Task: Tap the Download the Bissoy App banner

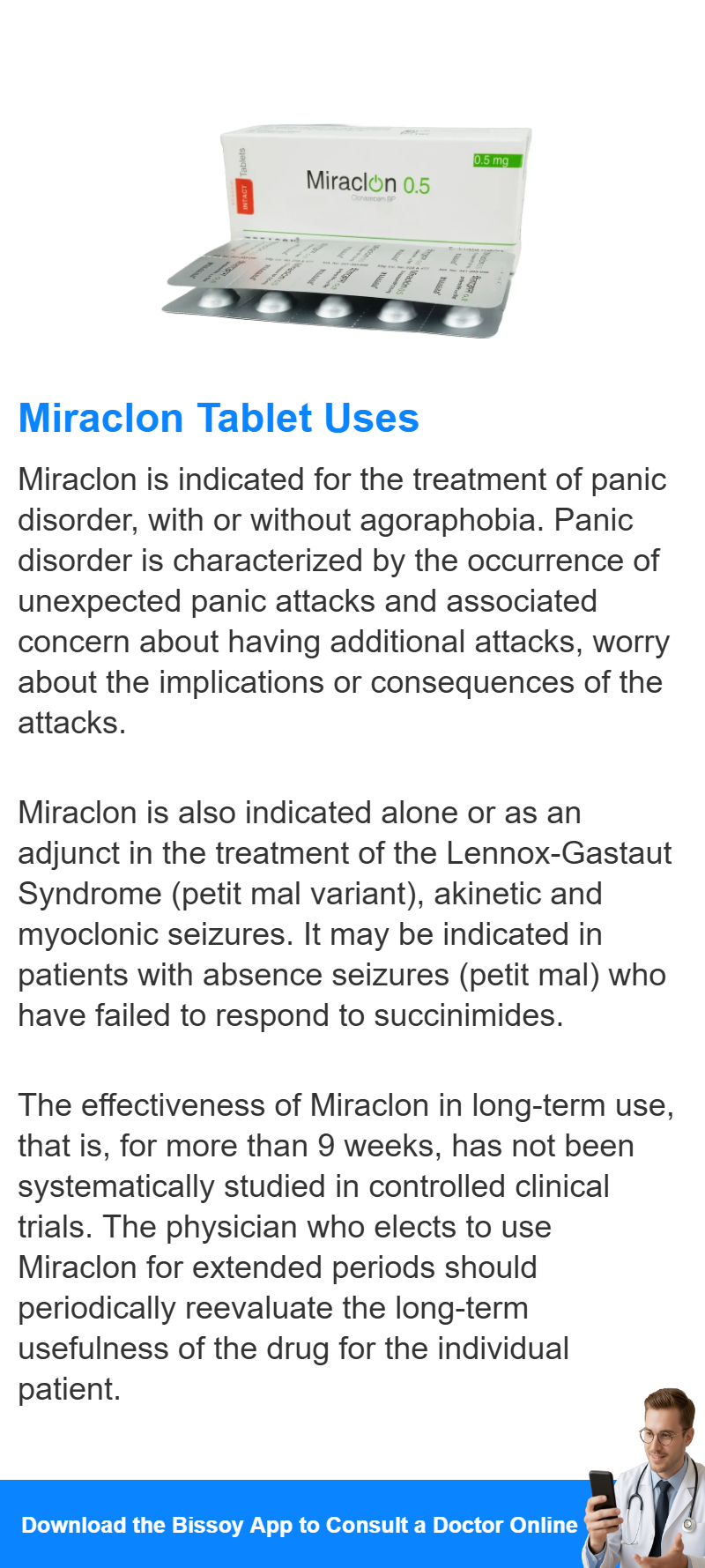Action: tap(352, 1524)
